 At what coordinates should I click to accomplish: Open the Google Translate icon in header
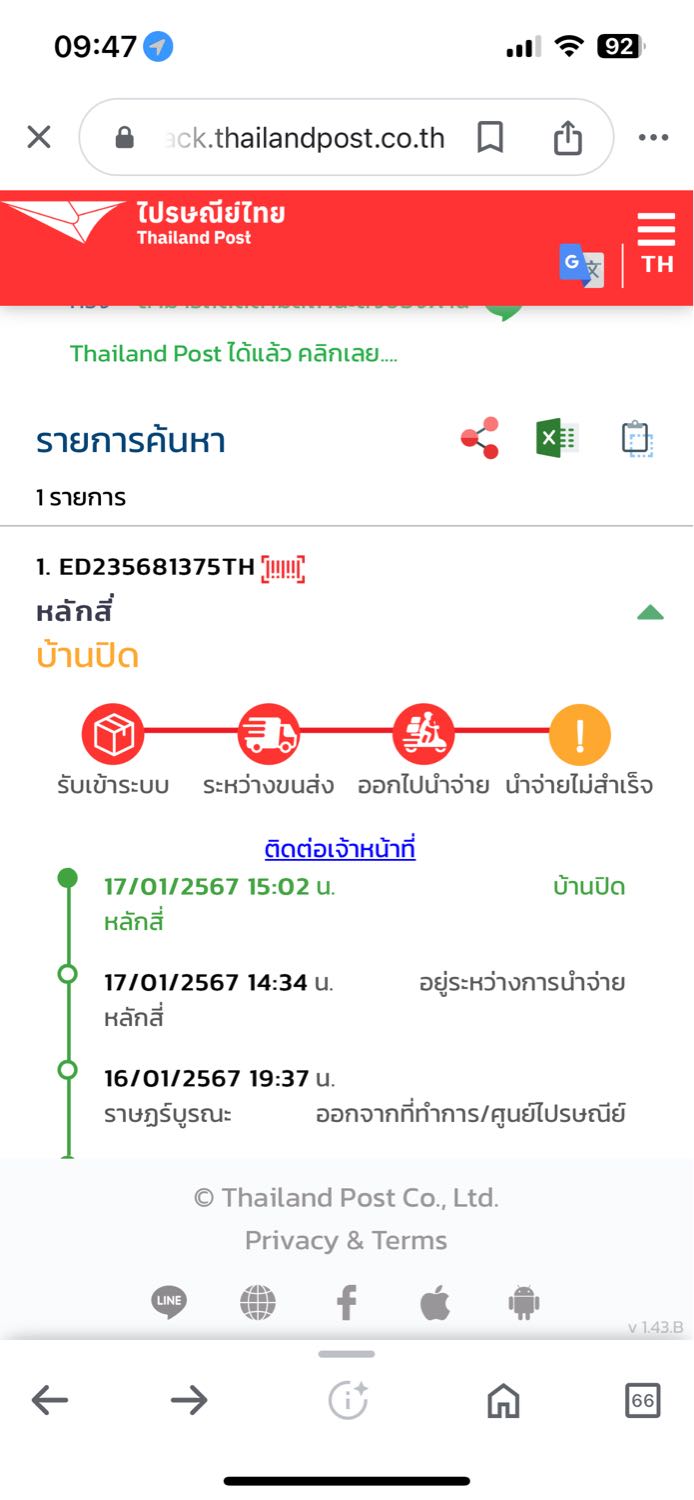[581, 266]
